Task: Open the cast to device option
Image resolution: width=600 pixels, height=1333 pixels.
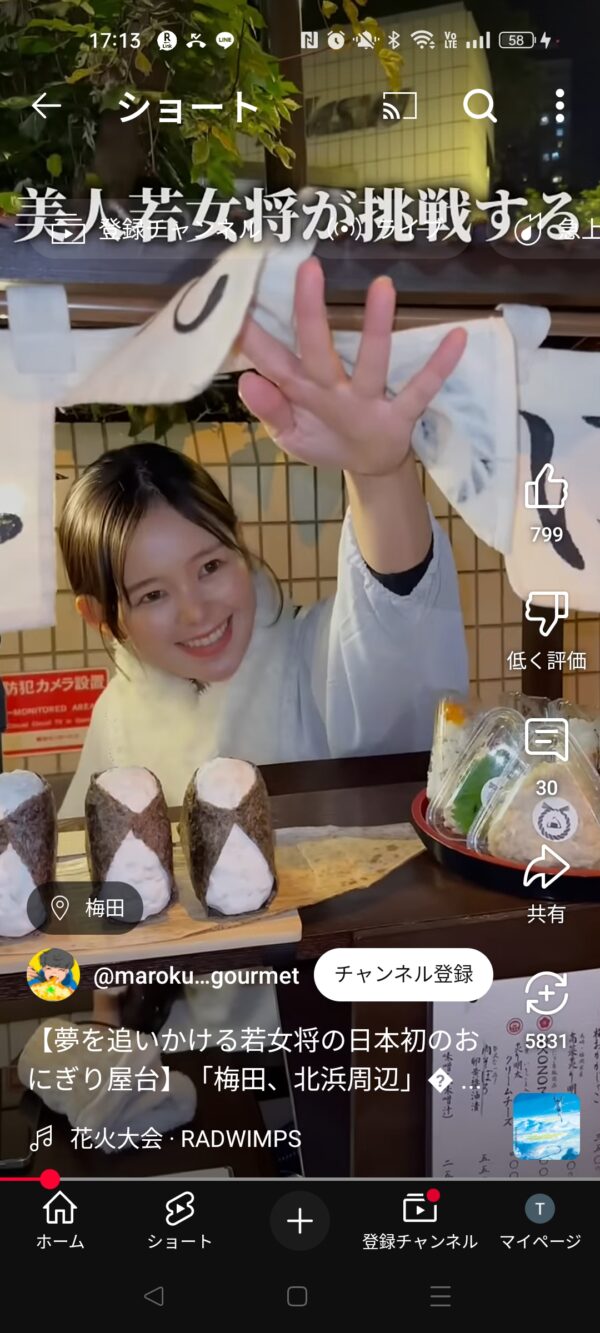Action: point(400,106)
